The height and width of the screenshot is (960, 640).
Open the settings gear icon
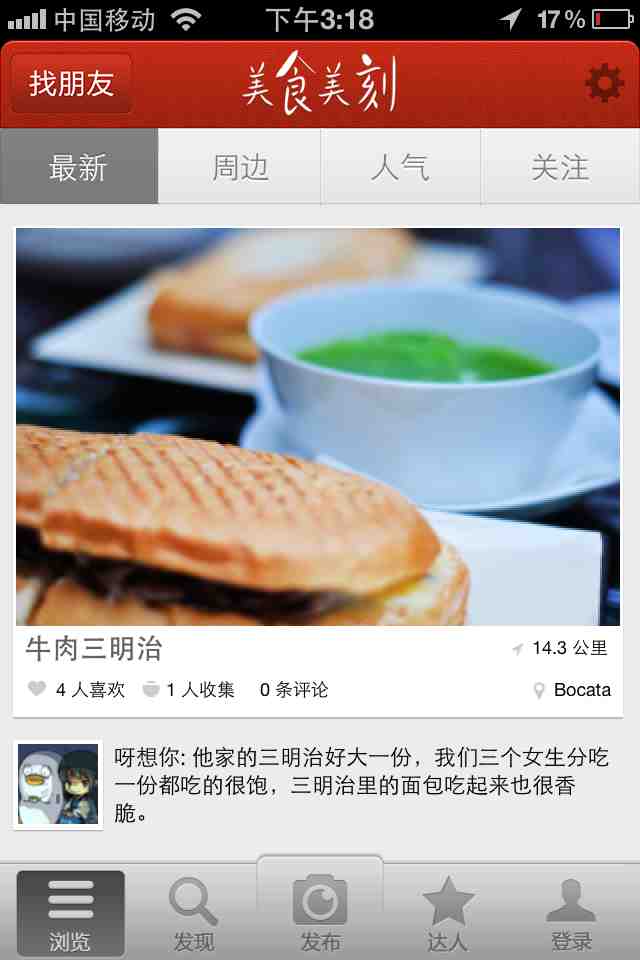(x=604, y=84)
